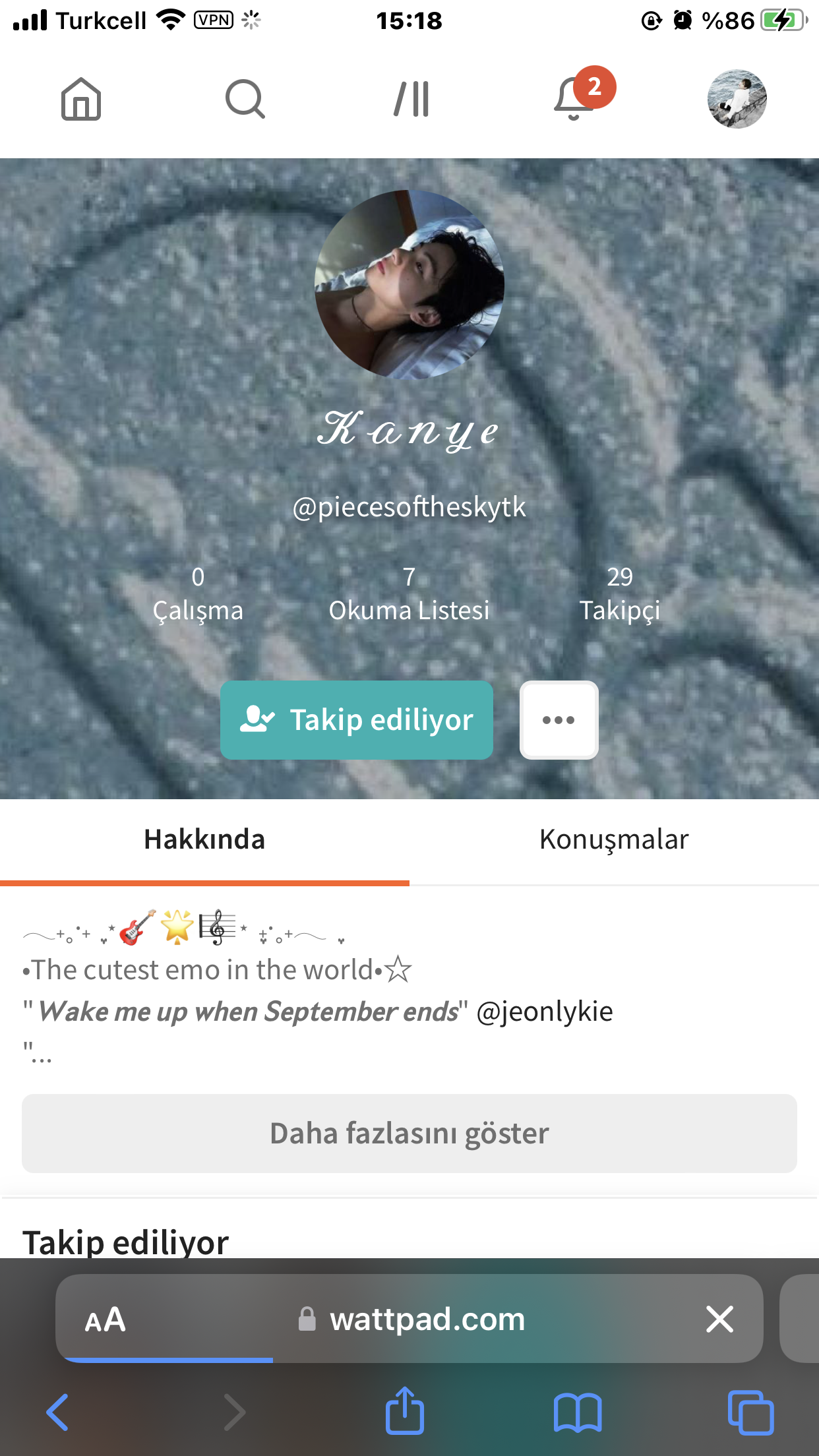Tap the Takip ediliyor follow button
819x1456 pixels.
[357, 720]
